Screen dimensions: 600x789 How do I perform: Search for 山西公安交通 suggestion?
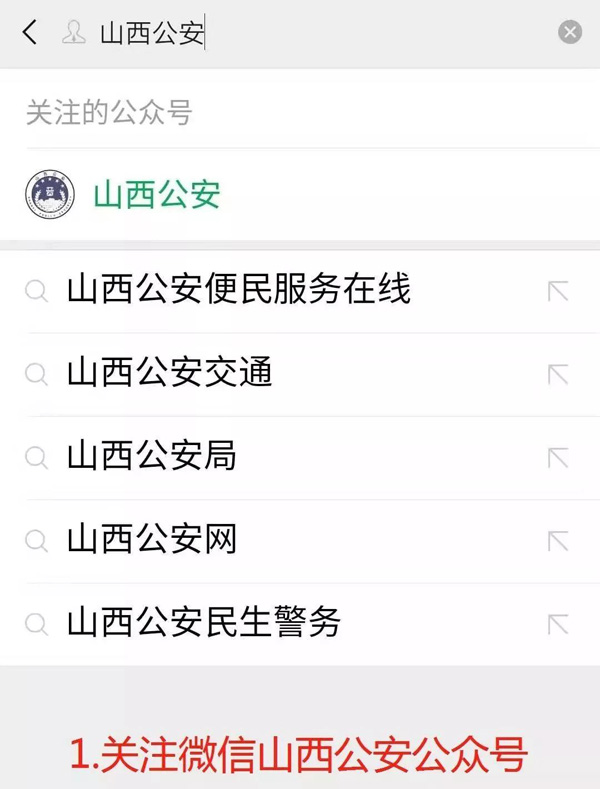pyautogui.click(x=170, y=373)
